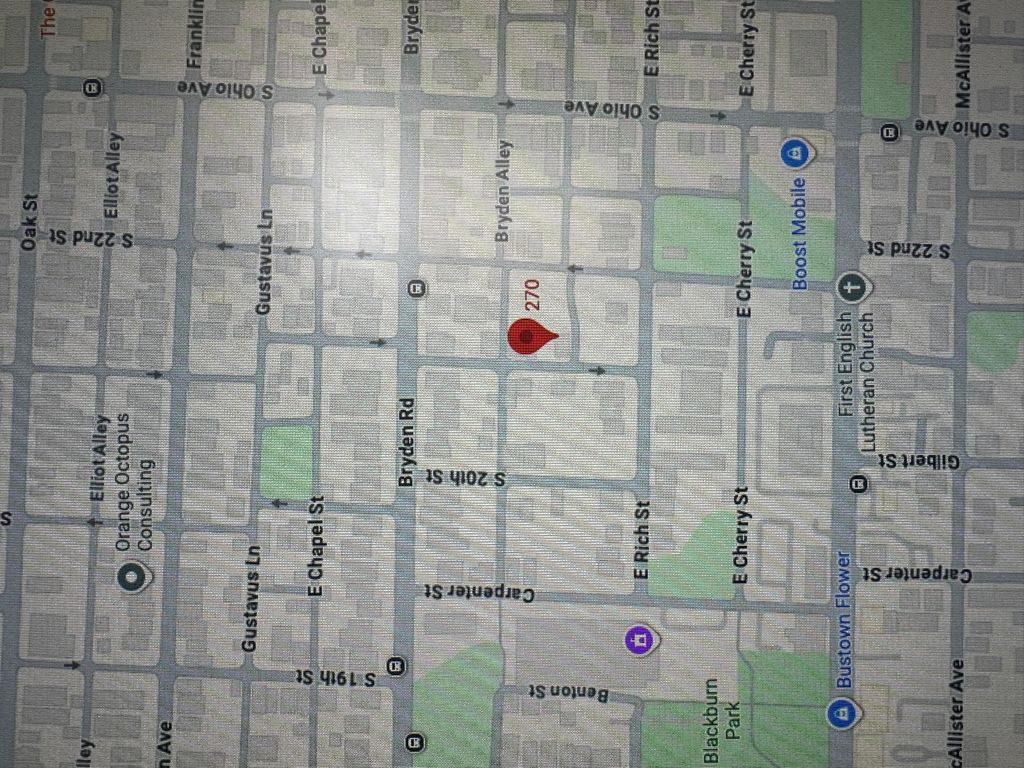Select the Boost Mobile shop marker

(796, 153)
